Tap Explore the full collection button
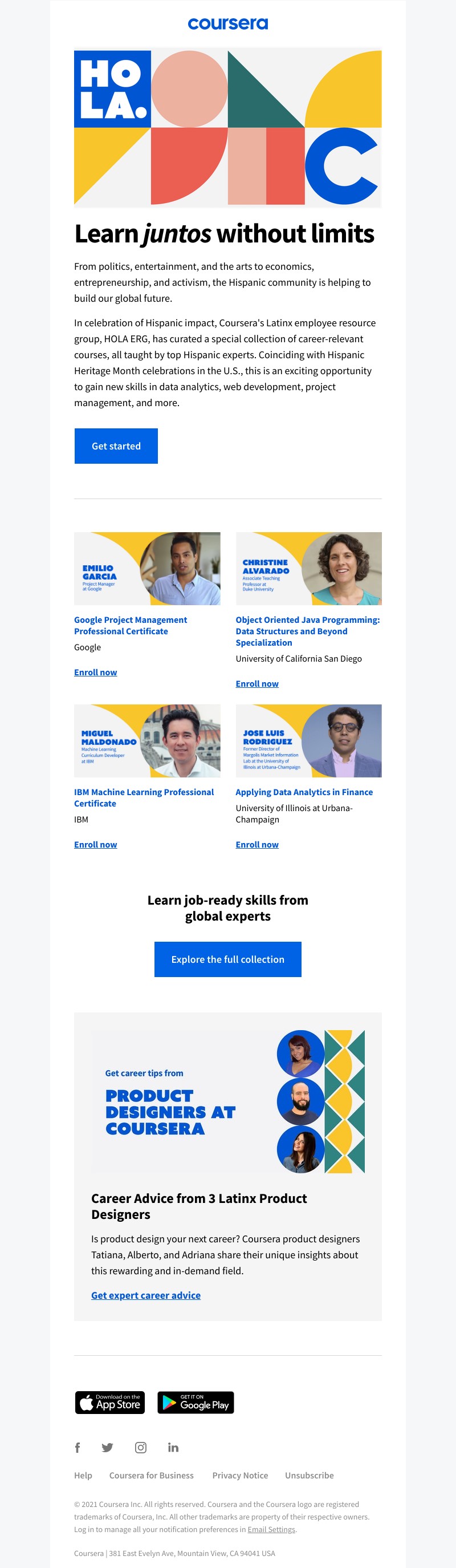 click(x=227, y=959)
